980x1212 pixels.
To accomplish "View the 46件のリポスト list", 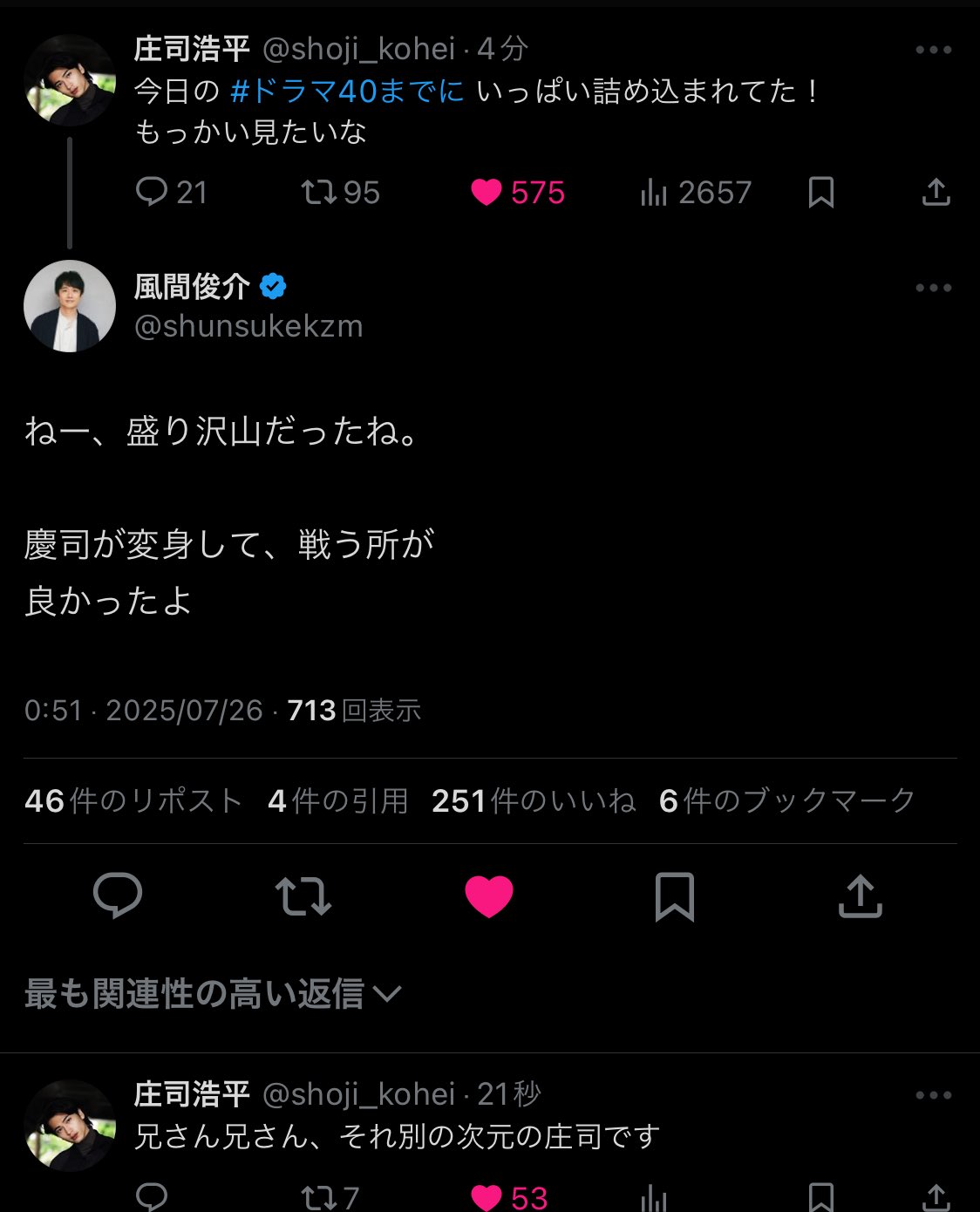I will point(133,800).
